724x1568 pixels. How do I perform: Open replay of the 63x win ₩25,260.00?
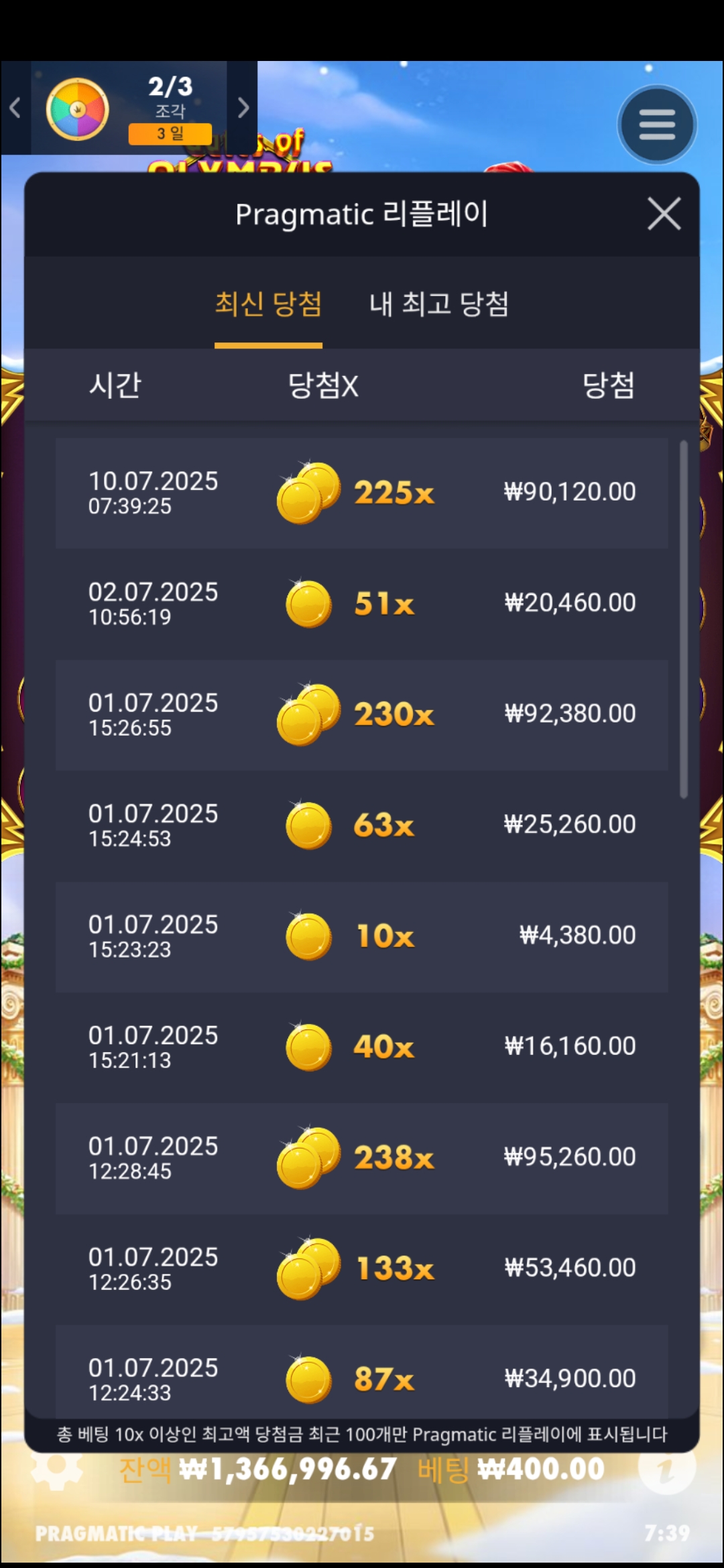(362, 825)
